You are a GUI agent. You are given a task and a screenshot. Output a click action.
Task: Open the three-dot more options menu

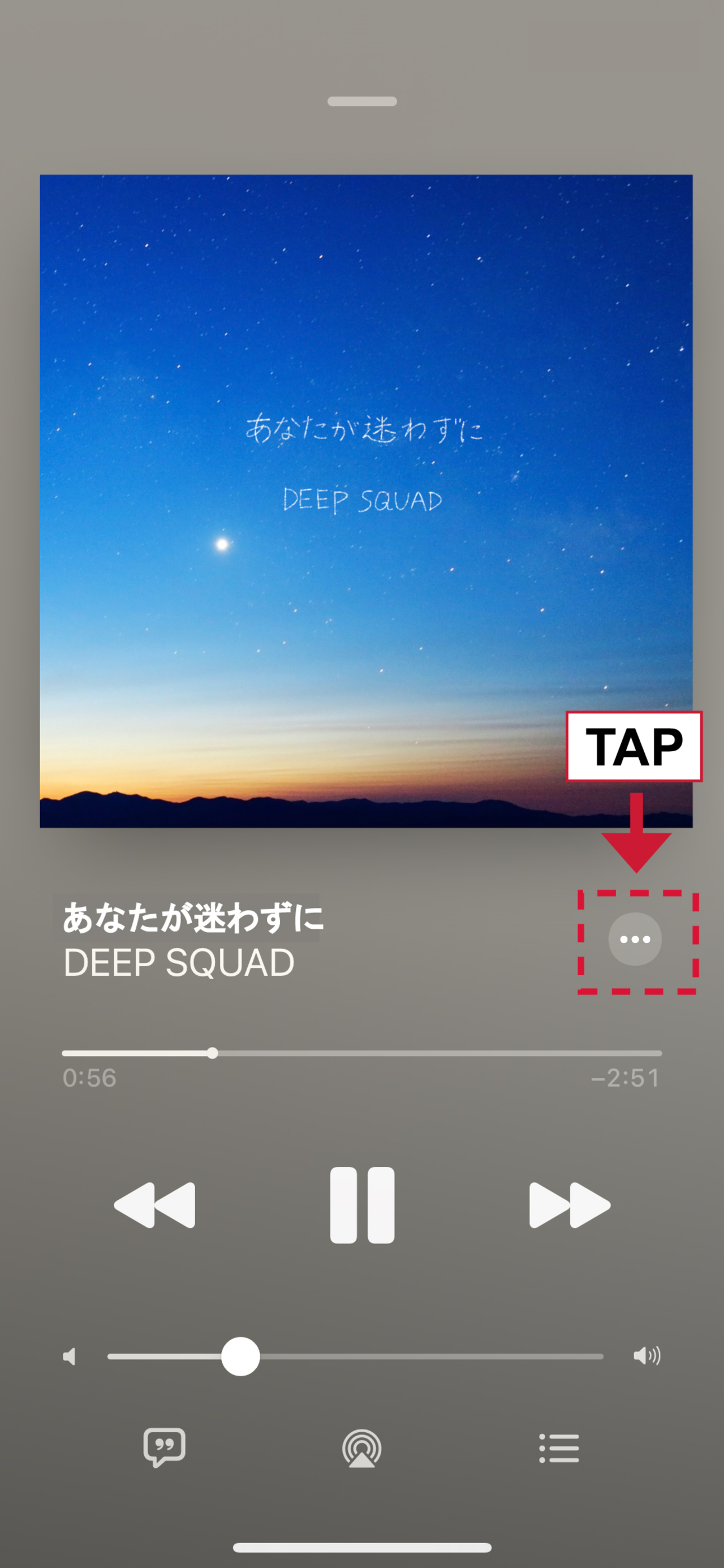pyautogui.click(x=635, y=939)
